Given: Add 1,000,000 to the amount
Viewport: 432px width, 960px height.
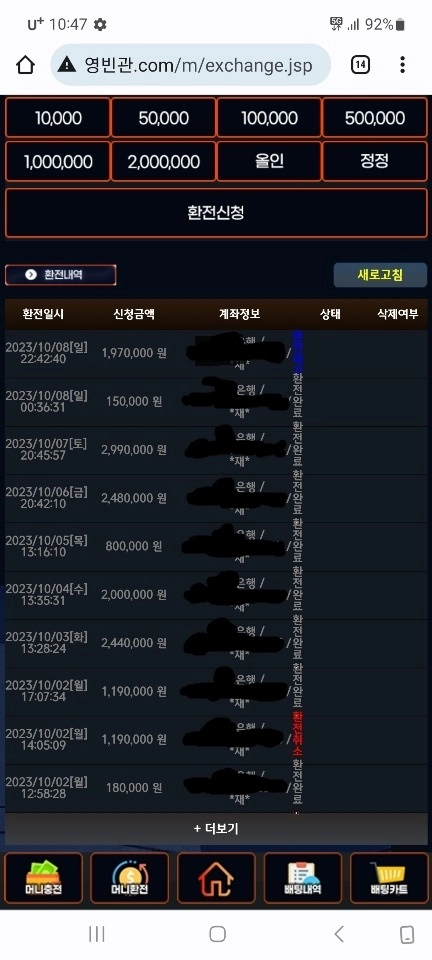Looking at the screenshot, I should click(x=58, y=162).
